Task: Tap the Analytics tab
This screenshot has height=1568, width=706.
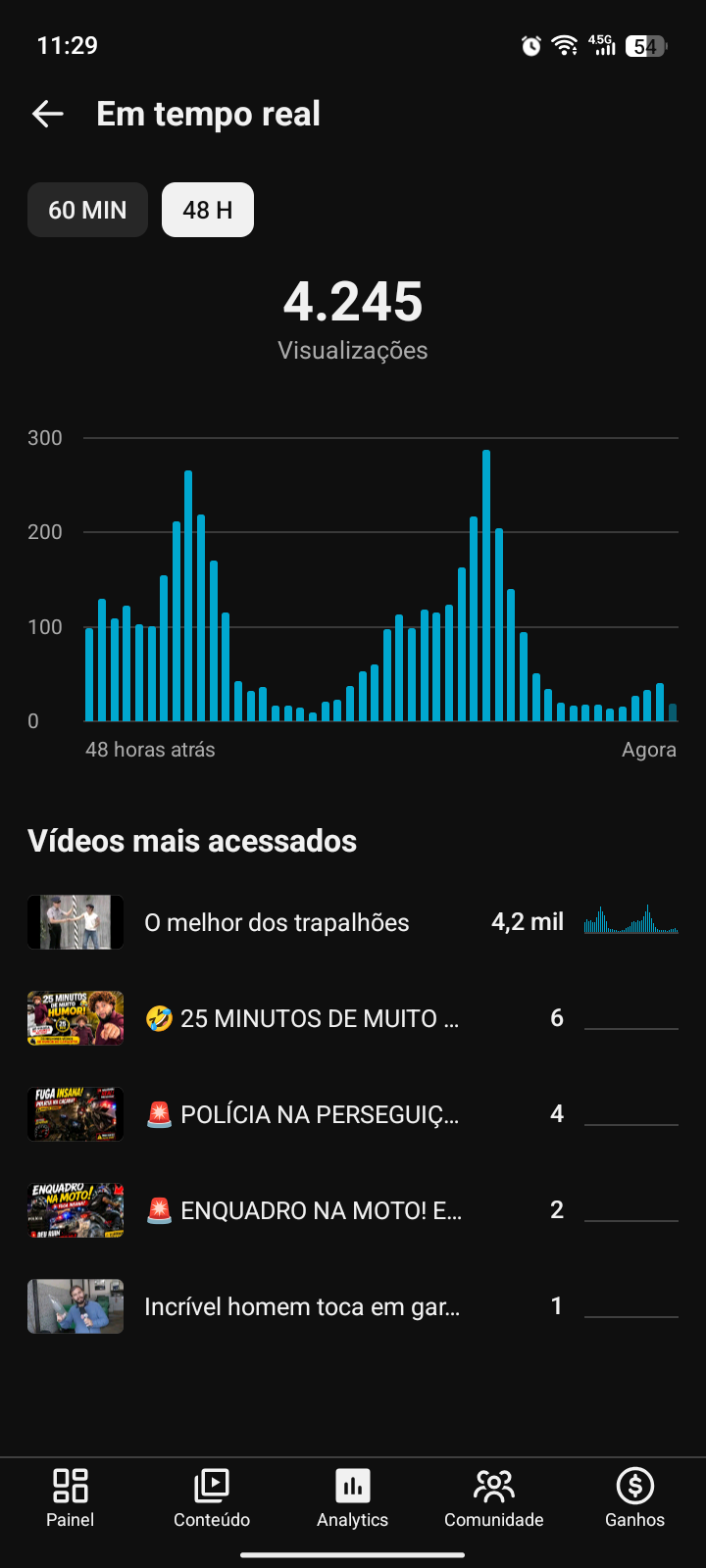Action: [353, 1498]
